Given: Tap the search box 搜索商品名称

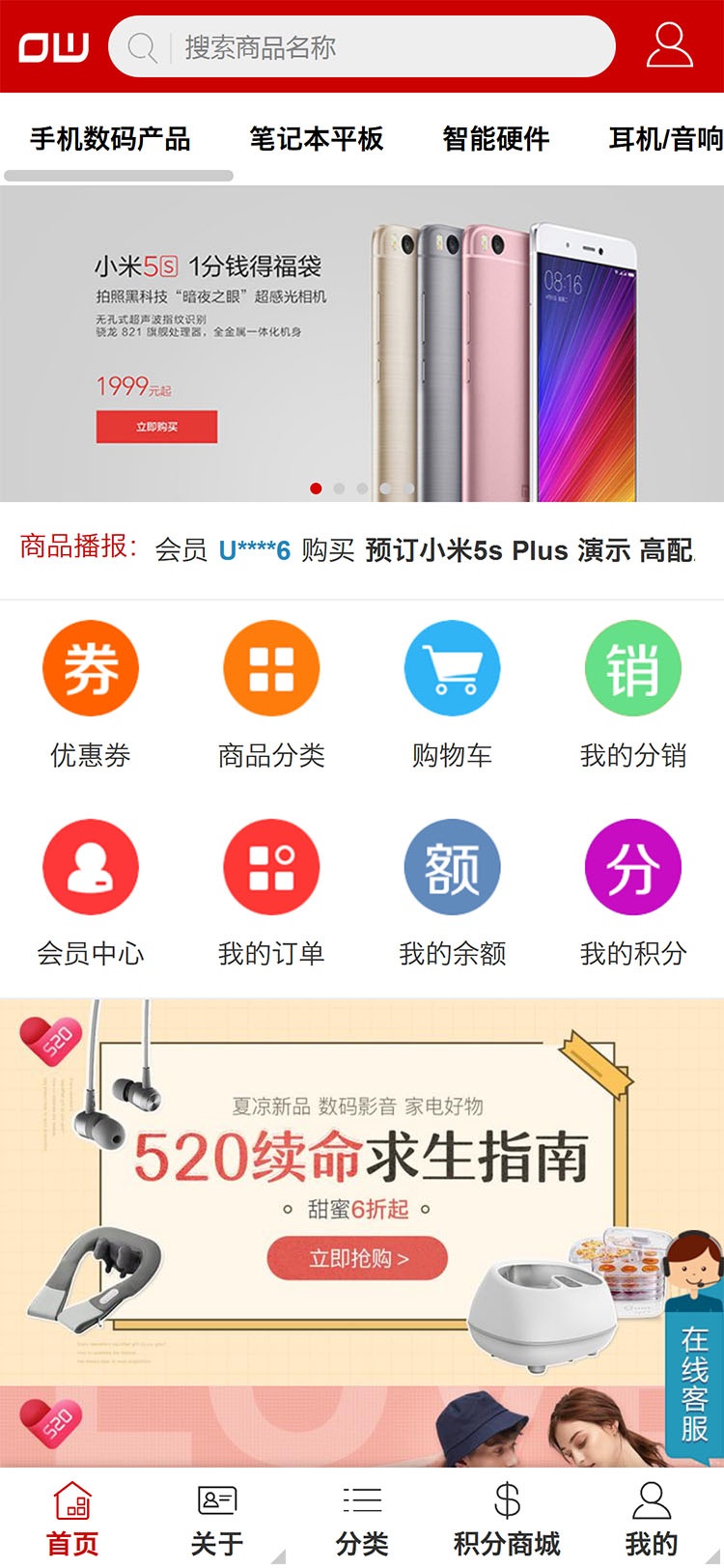Looking at the screenshot, I should pos(386,46).
